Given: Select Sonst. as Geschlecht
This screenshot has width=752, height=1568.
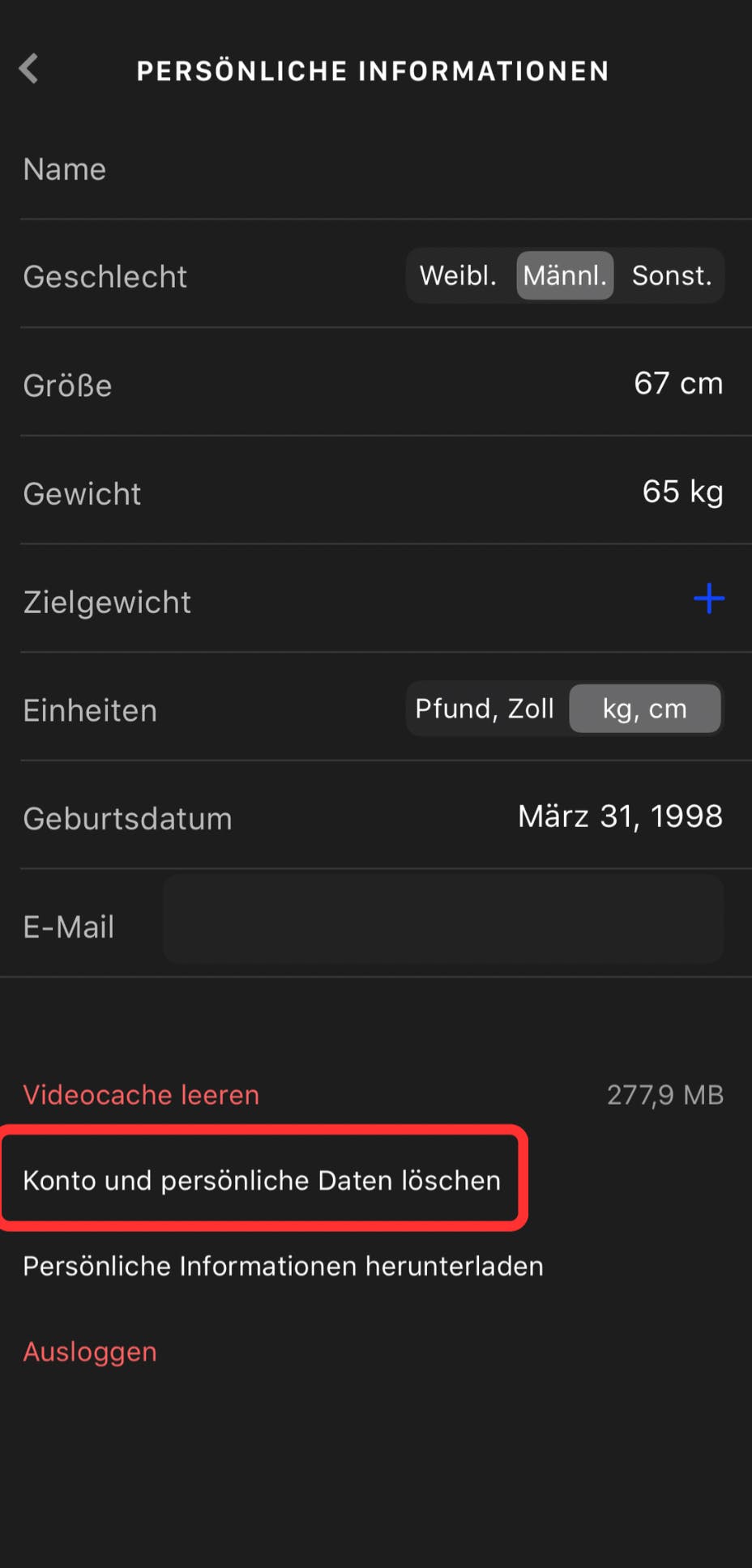Looking at the screenshot, I should 671,276.
